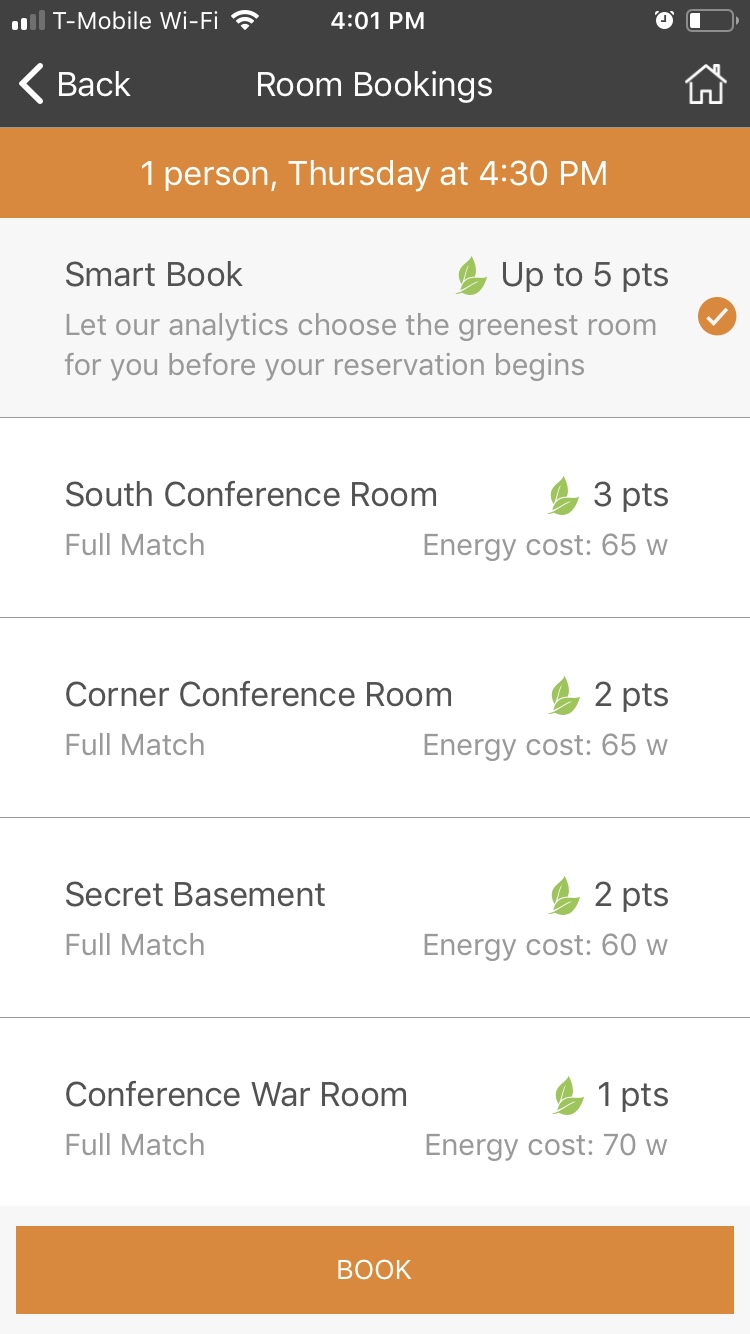
Task: Pick the Corner Conference Room
Action: (x=374, y=718)
